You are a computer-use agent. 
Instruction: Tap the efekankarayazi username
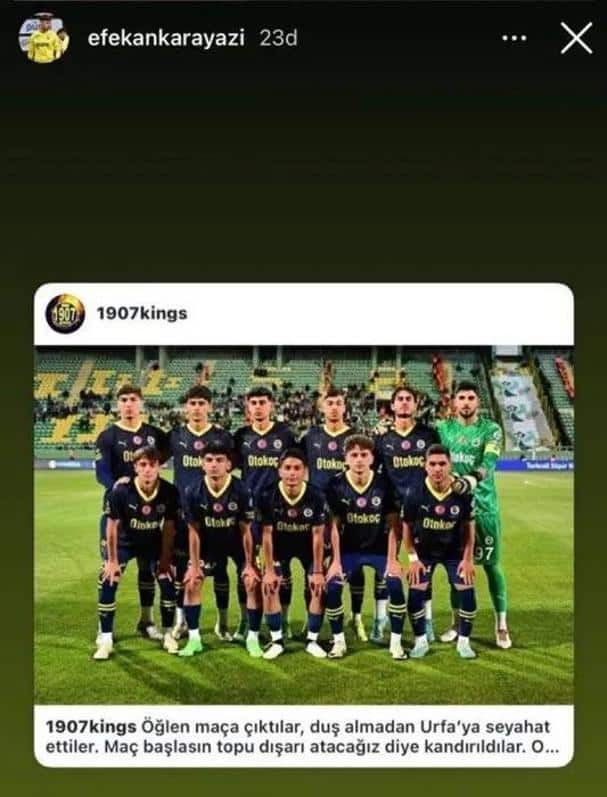(x=166, y=39)
